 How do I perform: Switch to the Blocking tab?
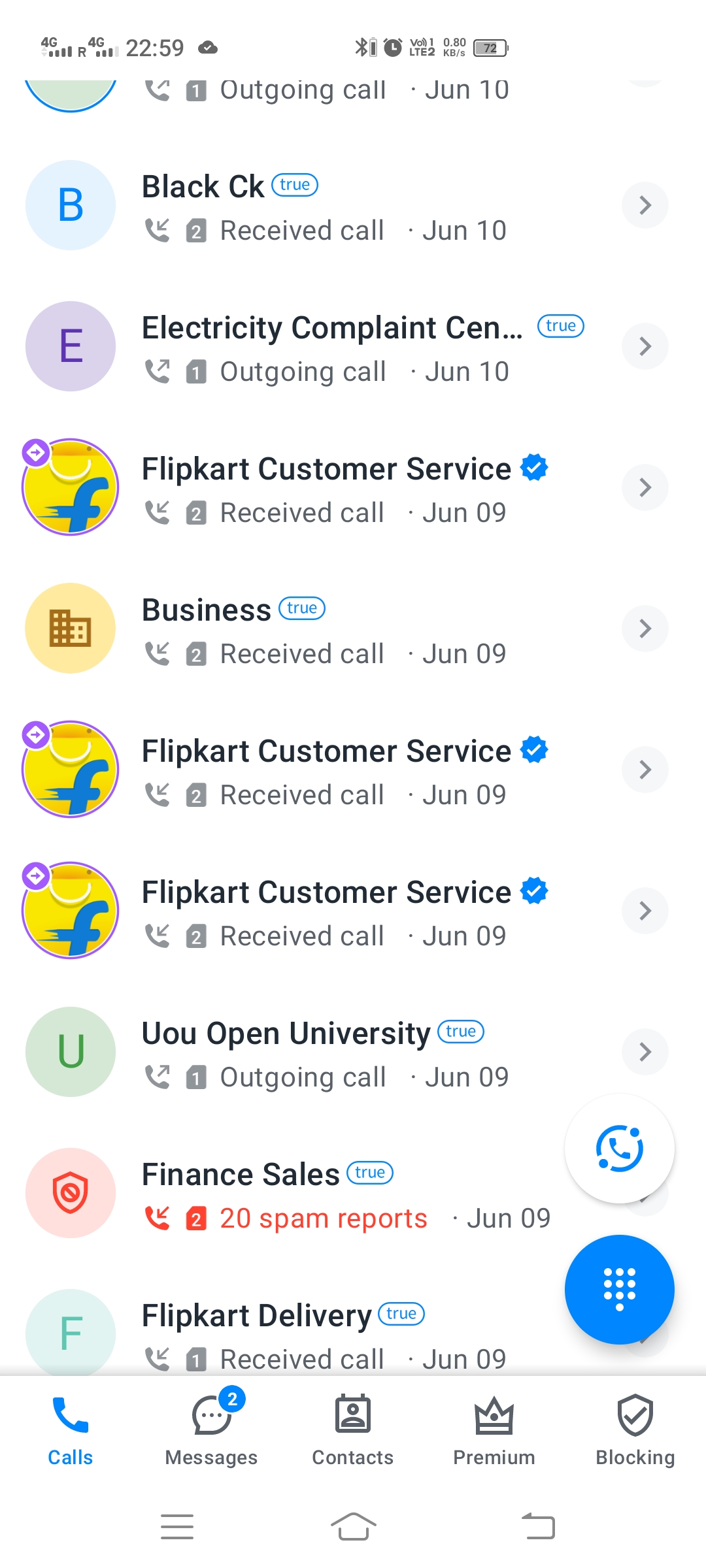pyautogui.click(x=635, y=1431)
